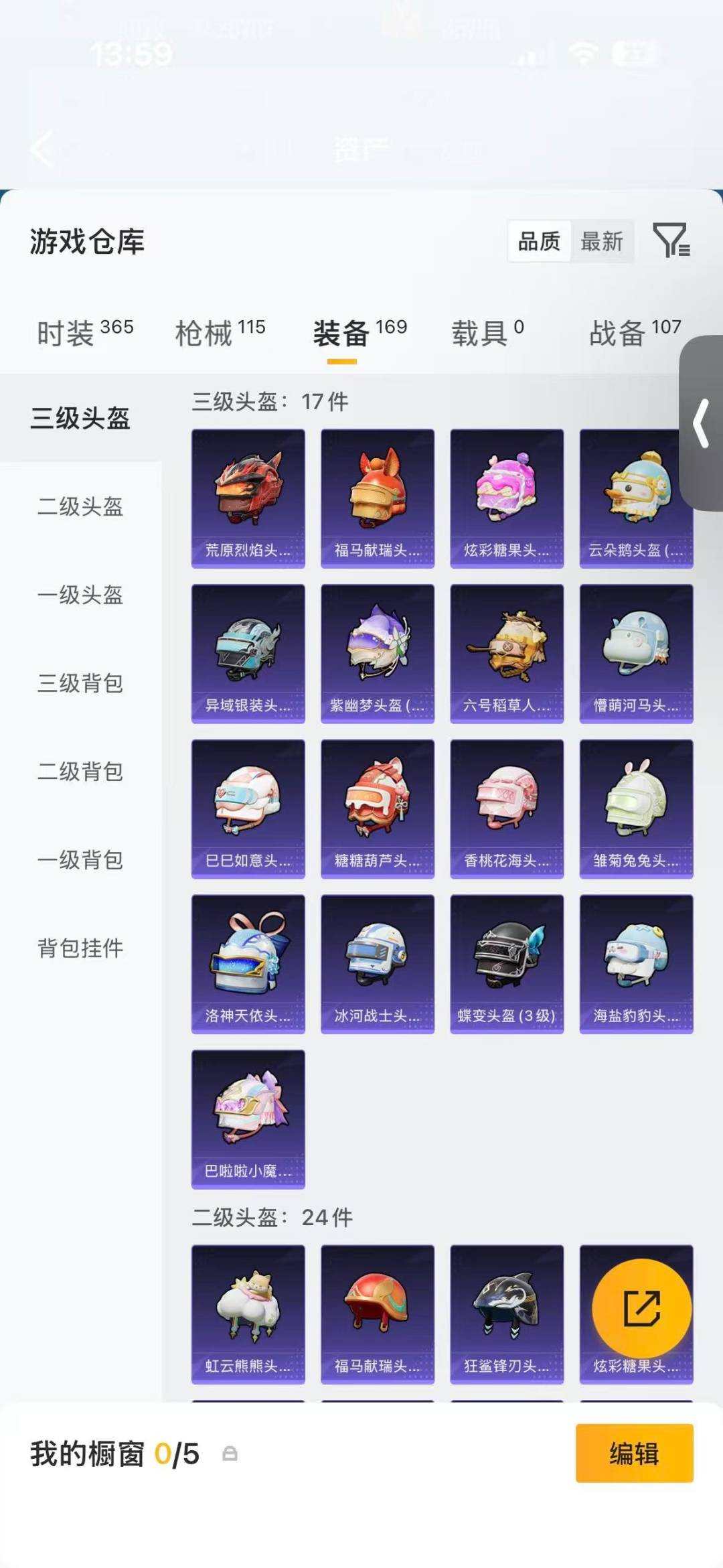Select the 蝶变头盔 (3级) helmet icon
723x1568 pixels.
506,963
